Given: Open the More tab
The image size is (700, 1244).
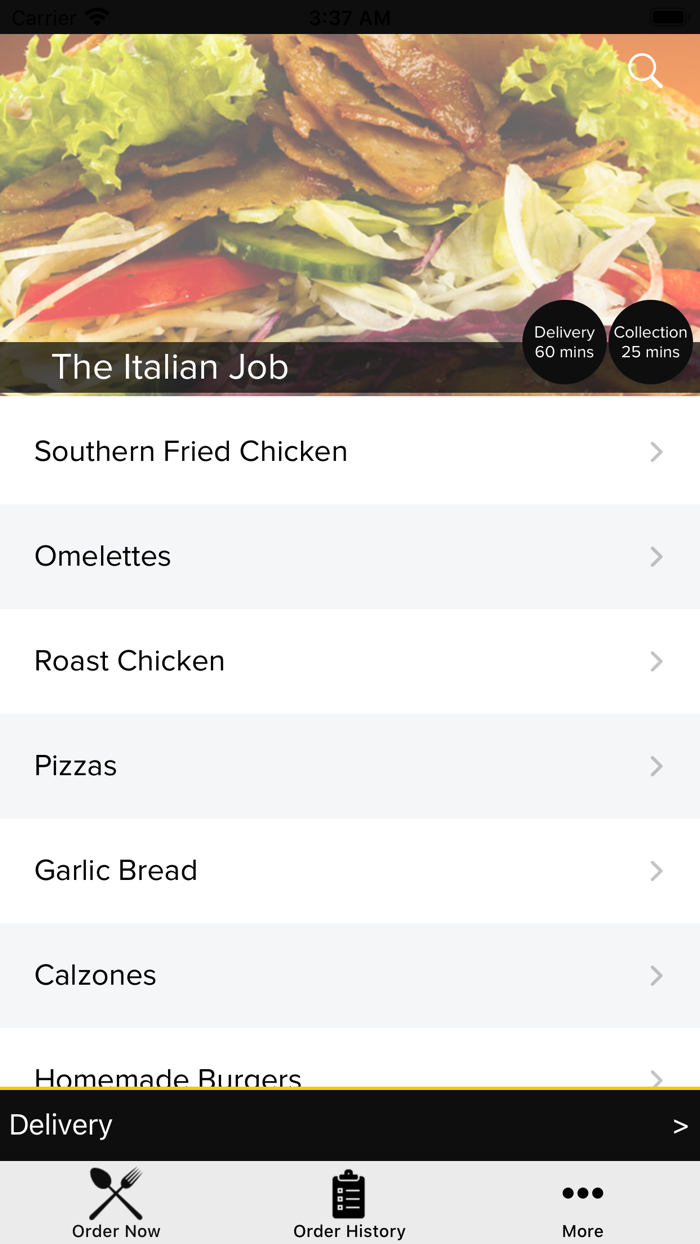Looking at the screenshot, I should (x=582, y=1203).
